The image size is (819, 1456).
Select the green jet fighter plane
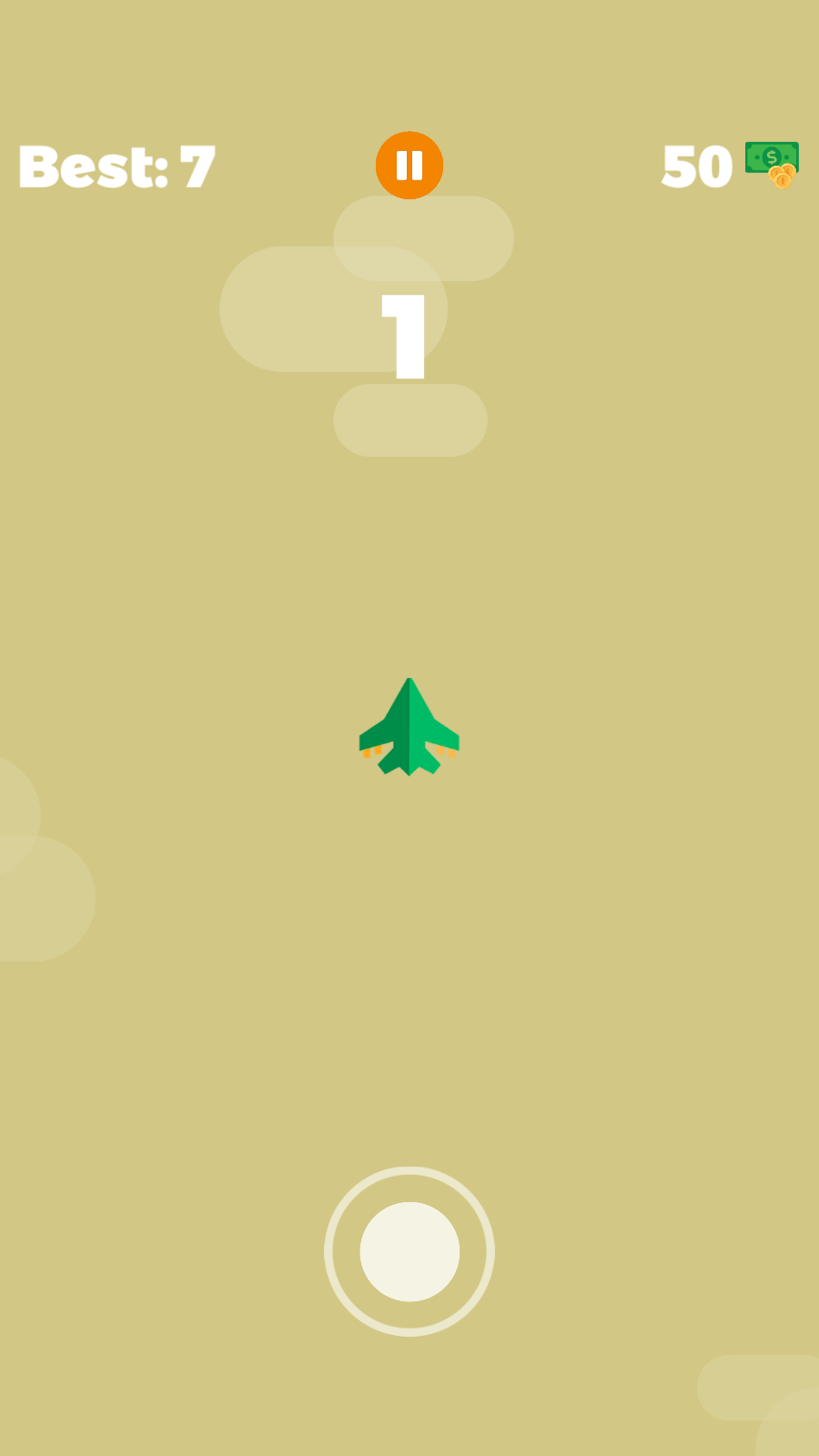click(x=409, y=728)
